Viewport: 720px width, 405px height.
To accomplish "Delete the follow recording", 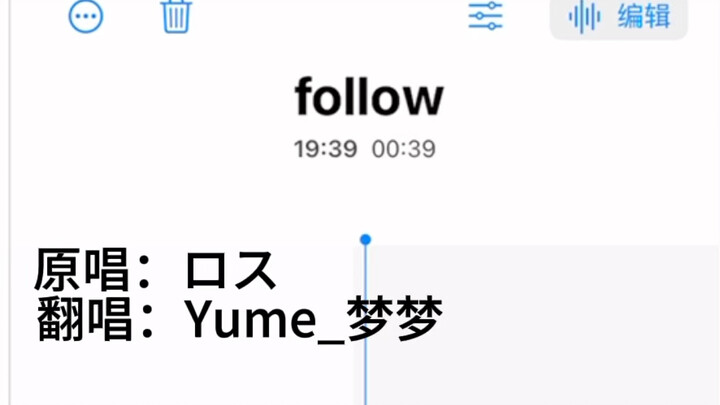I will (176, 16).
